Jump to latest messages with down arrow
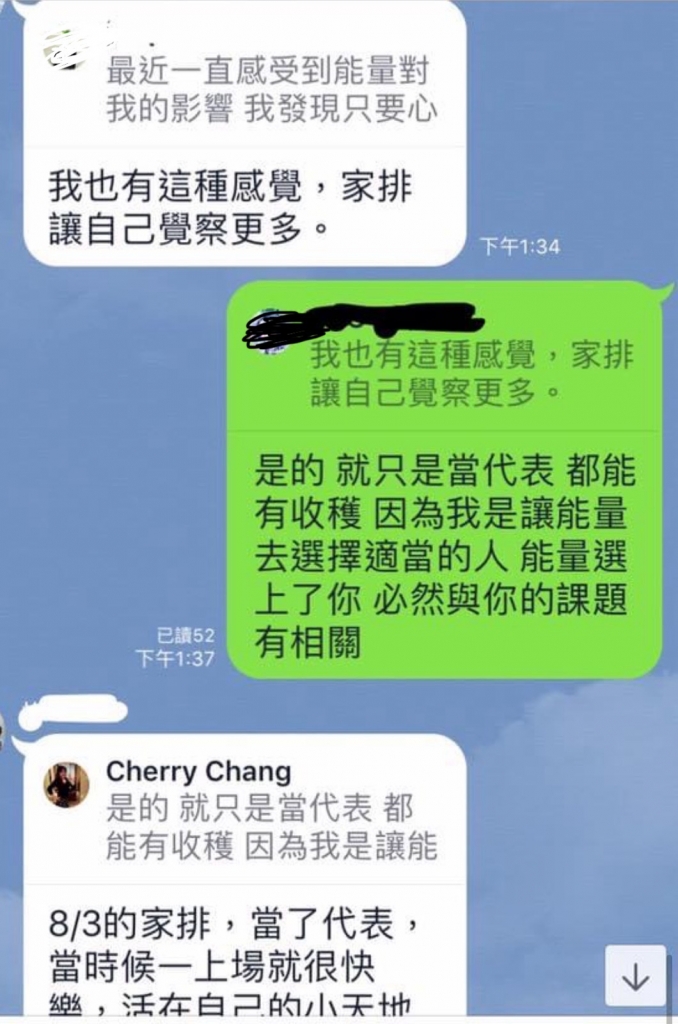Image resolution: width=678 pixels, height=1024 pixels. coord(635,976)
